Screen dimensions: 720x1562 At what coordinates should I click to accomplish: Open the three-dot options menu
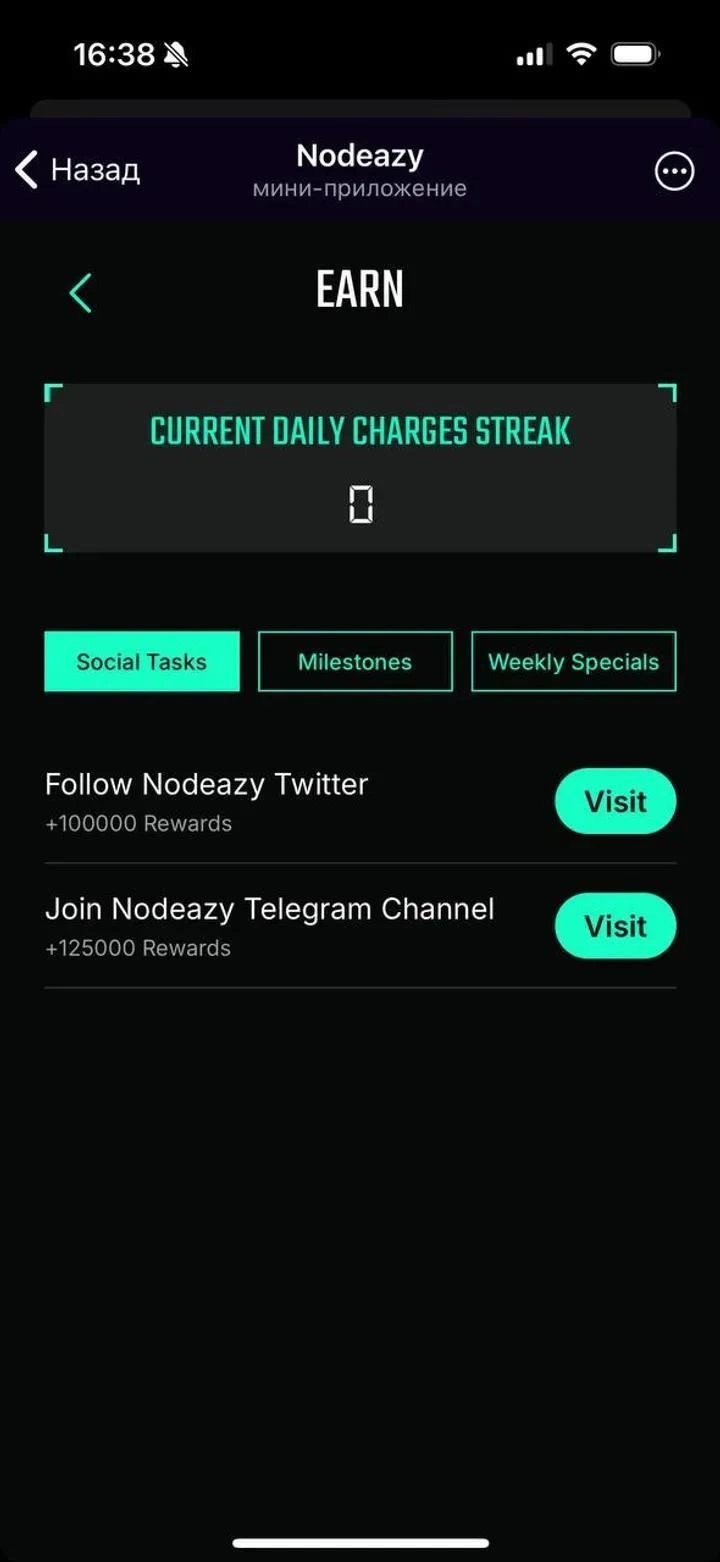pos(674,171)
